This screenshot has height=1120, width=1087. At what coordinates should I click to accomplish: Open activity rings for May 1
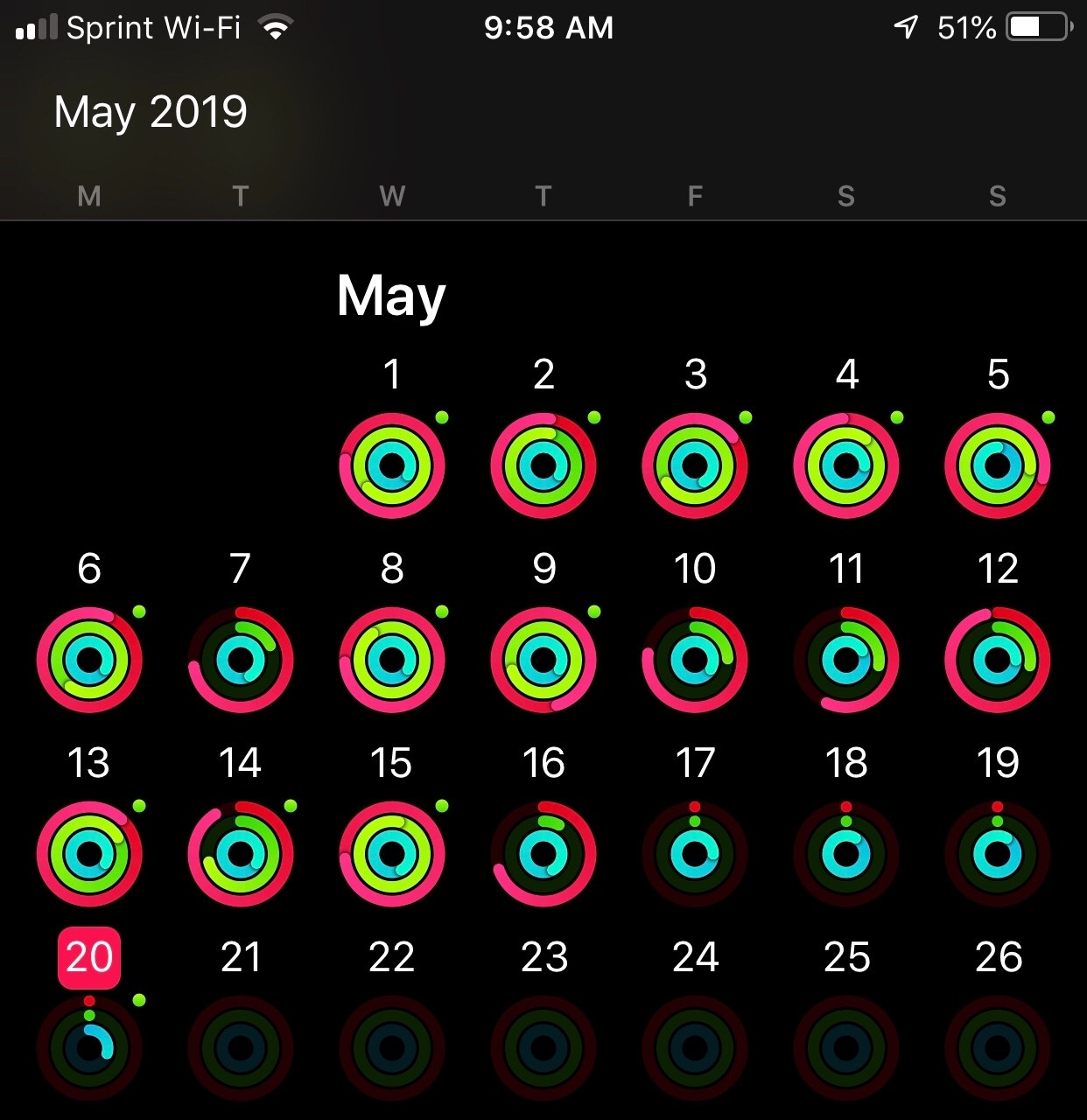[392, 465]
